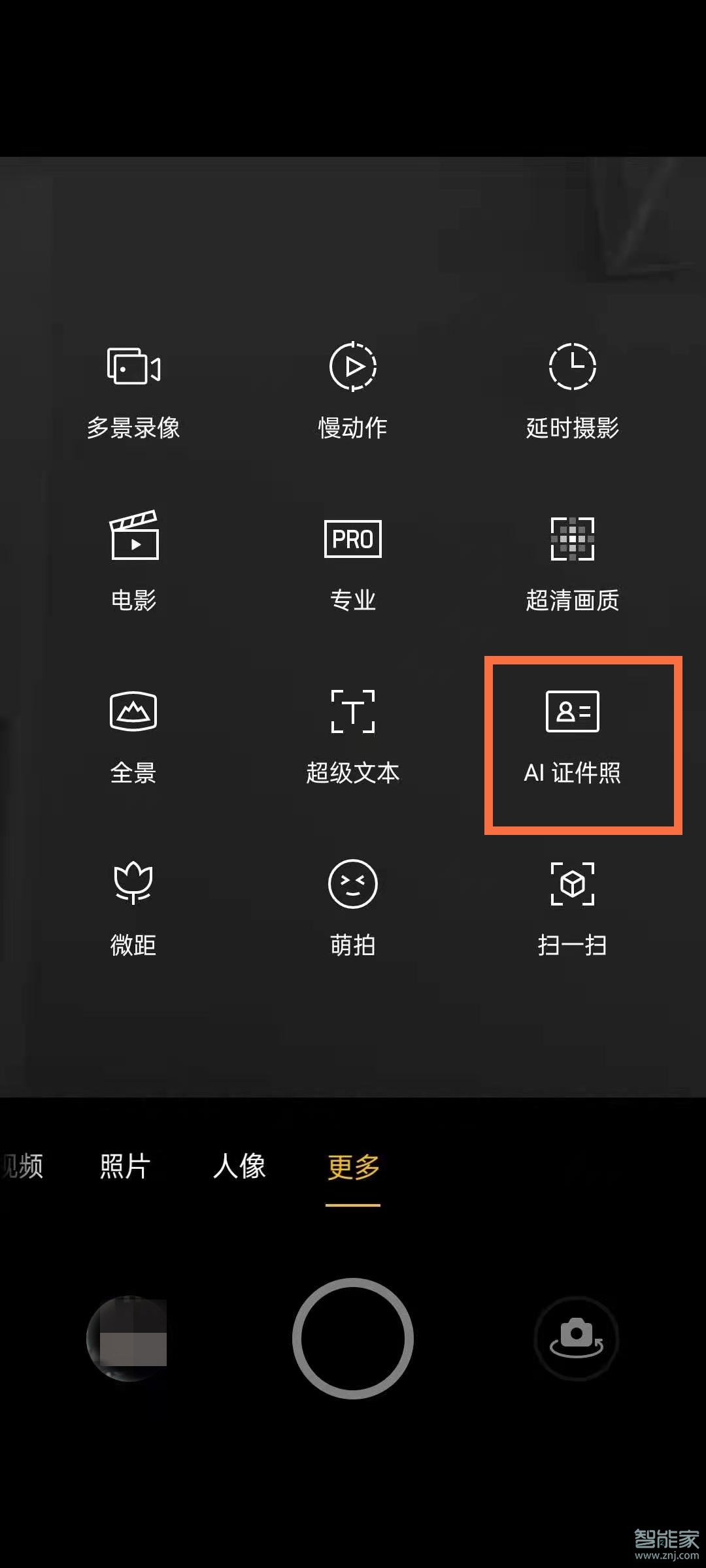
Task: Select 微距 macro mode
Action: click(x=133, y=907)
